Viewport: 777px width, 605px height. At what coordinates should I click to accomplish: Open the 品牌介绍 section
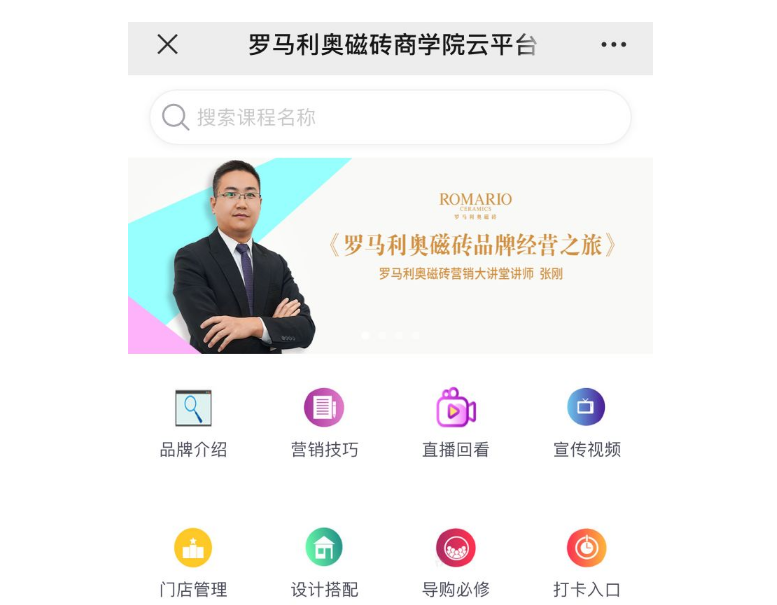[x=193, y=421]
